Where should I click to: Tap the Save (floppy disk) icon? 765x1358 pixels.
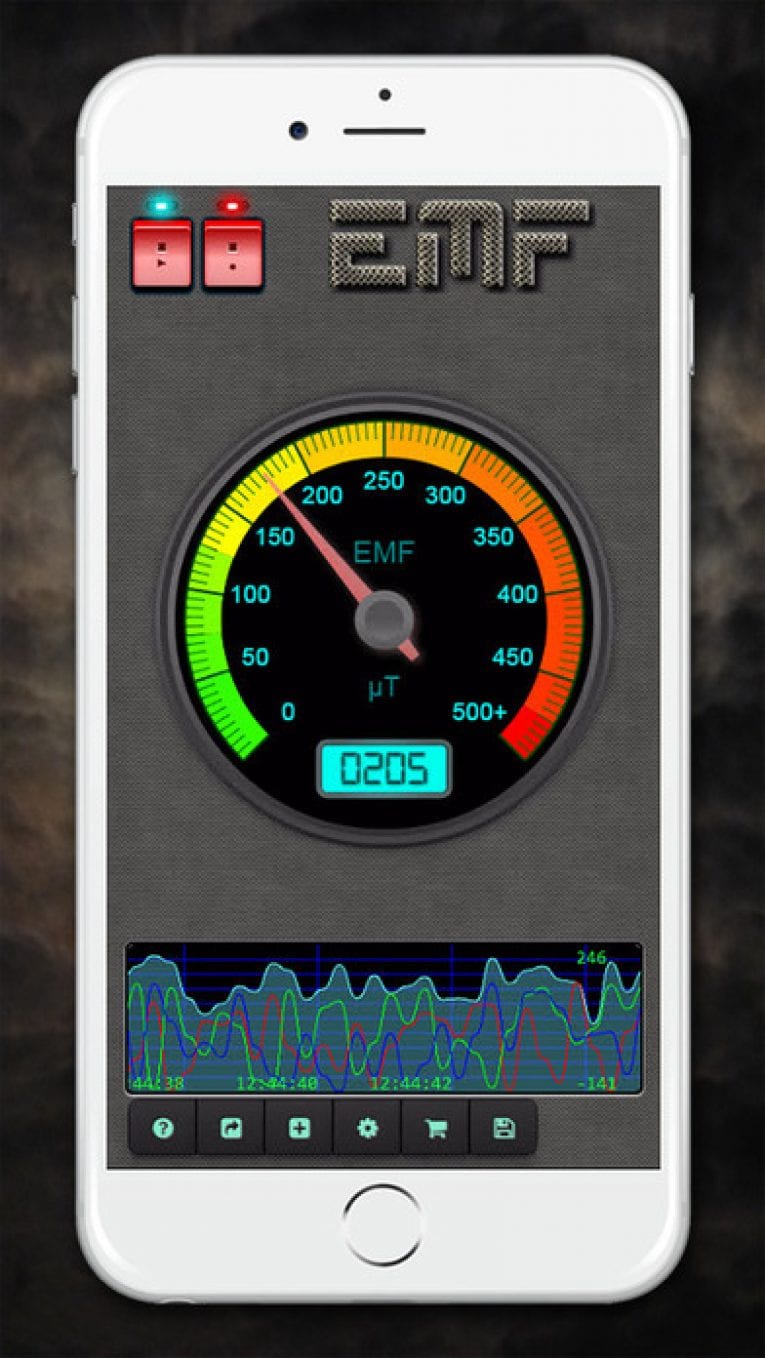[x=505, y=1130]
